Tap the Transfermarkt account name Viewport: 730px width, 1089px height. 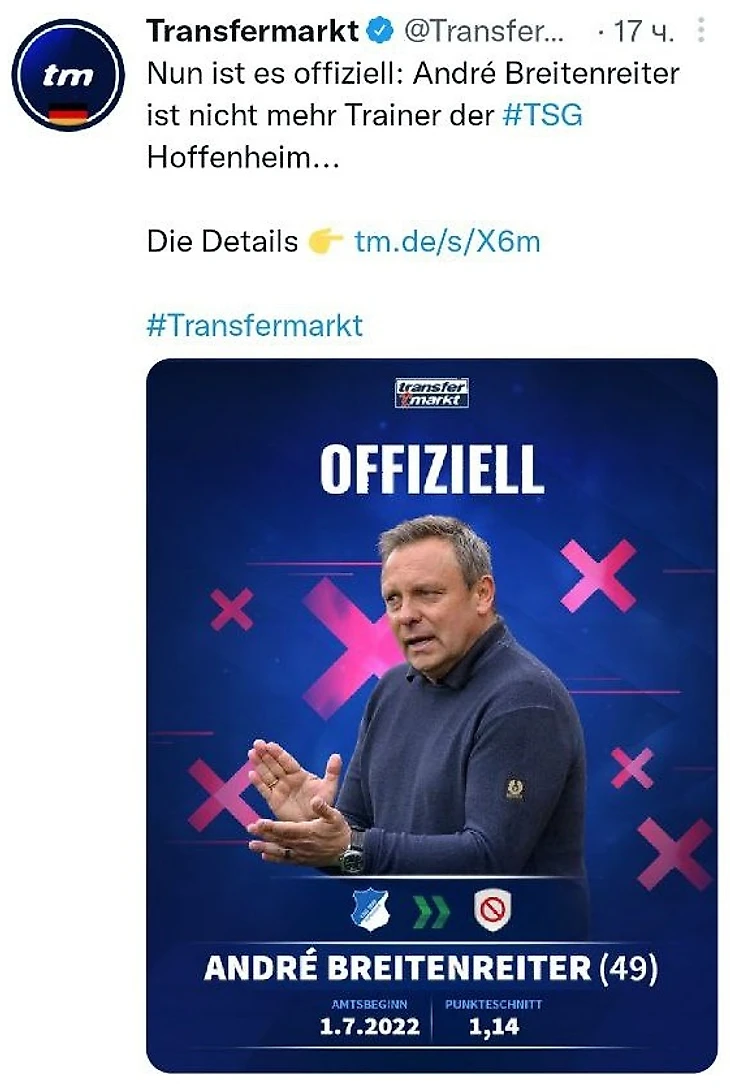pyautogui.click(x=252, y=31)
